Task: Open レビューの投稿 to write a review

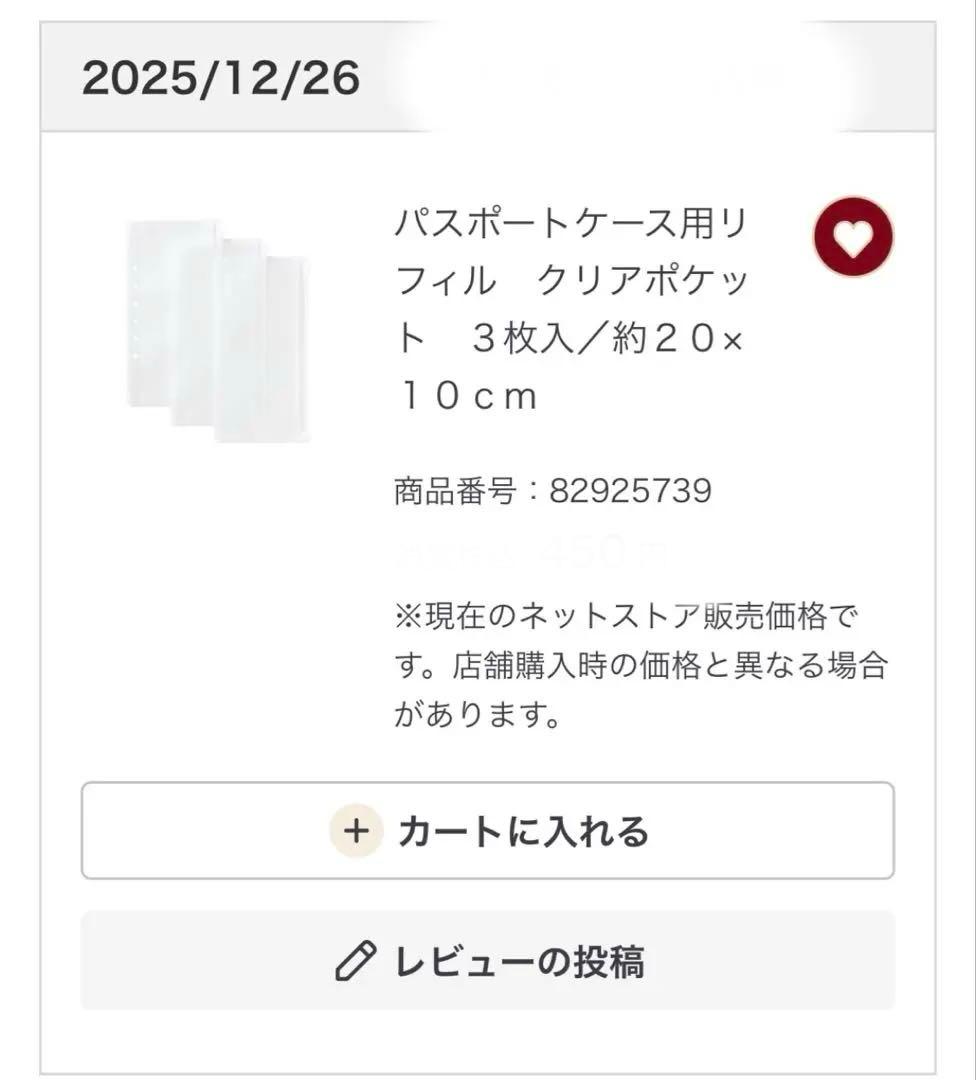Action: [488, 961]
